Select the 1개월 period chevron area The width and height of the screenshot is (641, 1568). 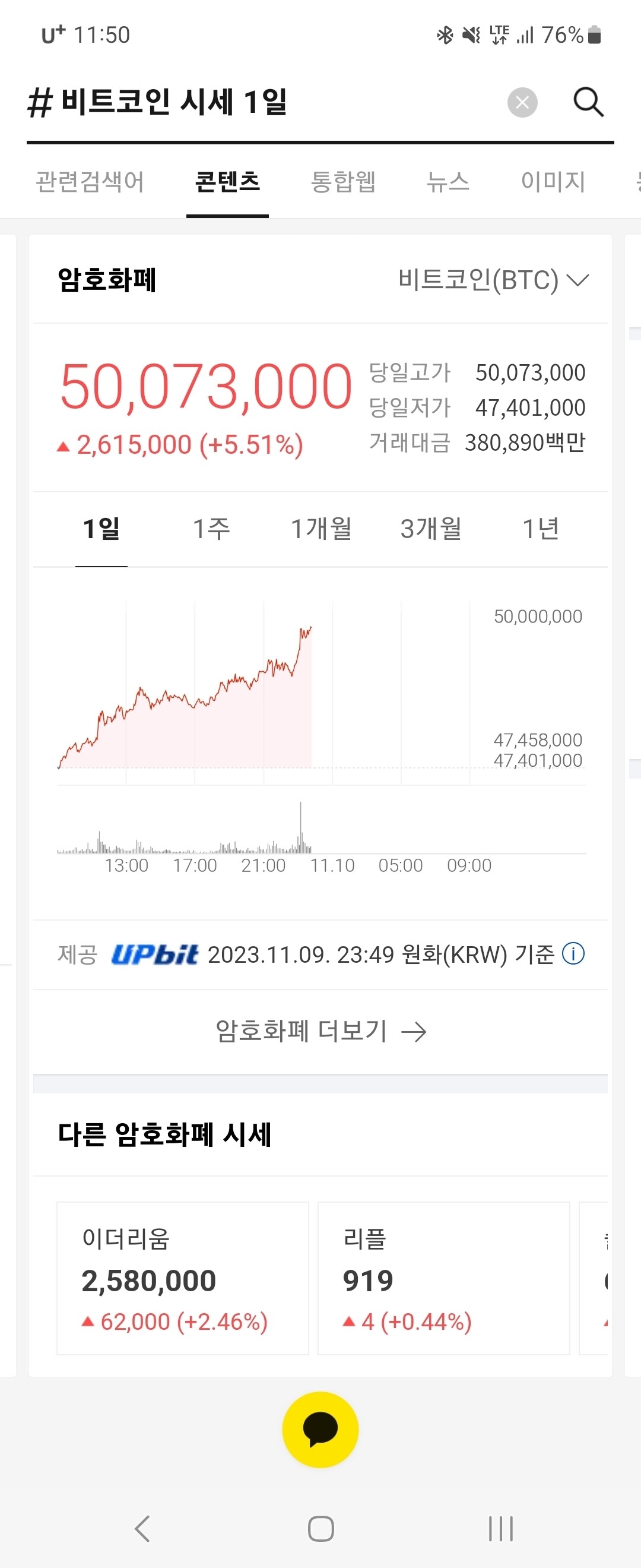[x=322, y=529]
